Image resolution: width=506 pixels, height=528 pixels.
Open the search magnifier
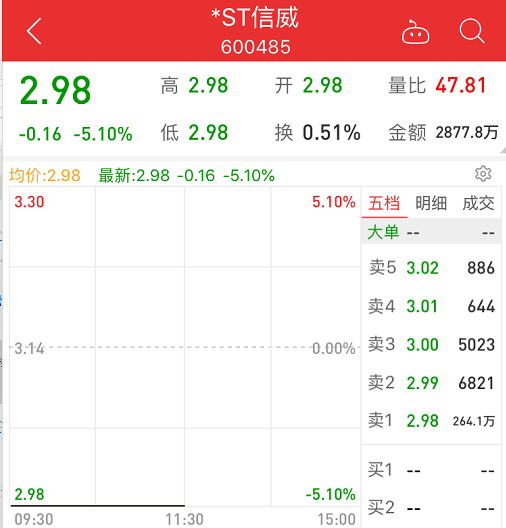[x=472, y=31]
